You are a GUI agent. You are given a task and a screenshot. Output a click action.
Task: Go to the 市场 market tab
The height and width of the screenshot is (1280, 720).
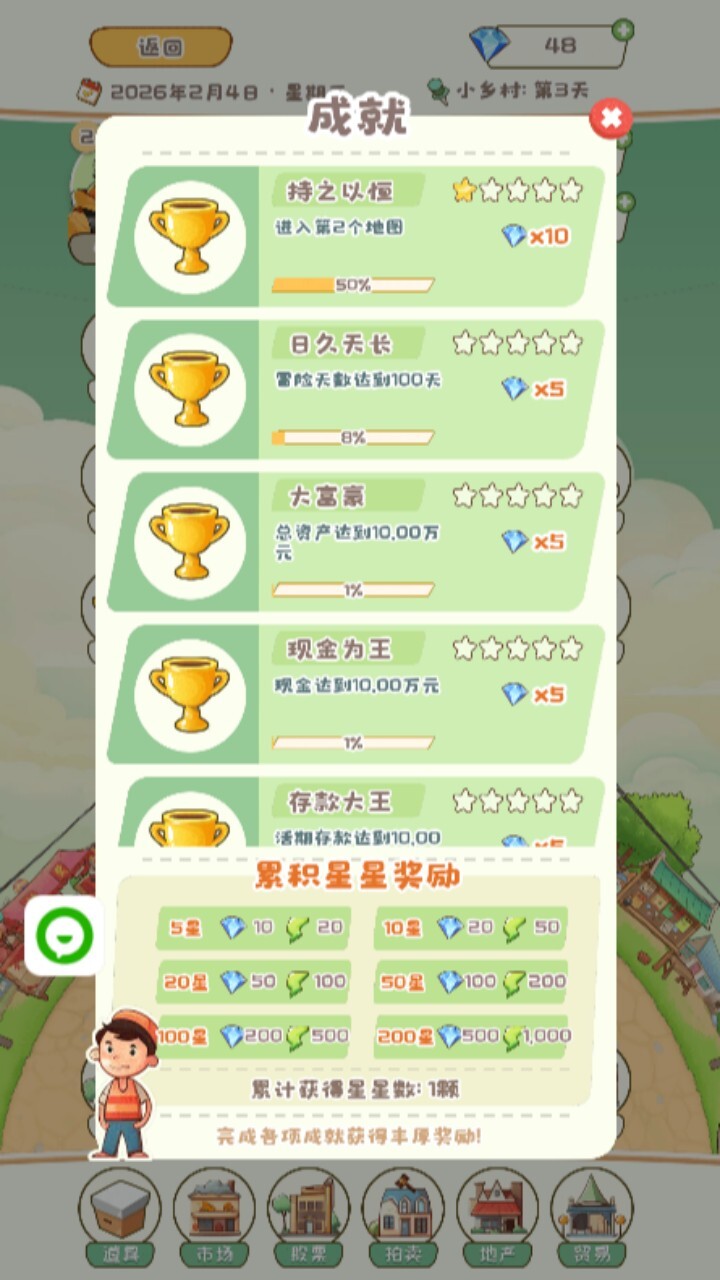tap(214, 1214)
